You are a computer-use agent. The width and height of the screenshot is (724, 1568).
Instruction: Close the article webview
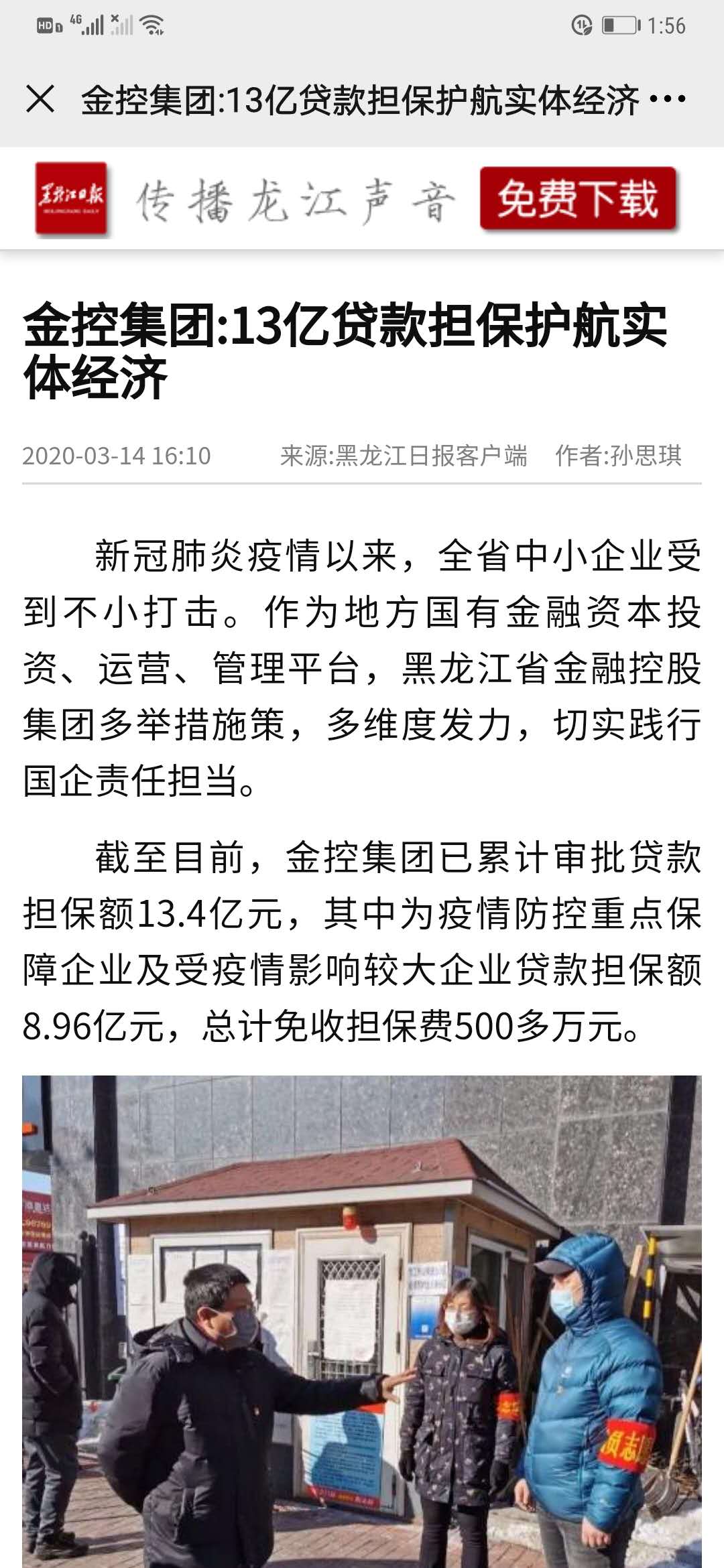[x=40, y=100]
